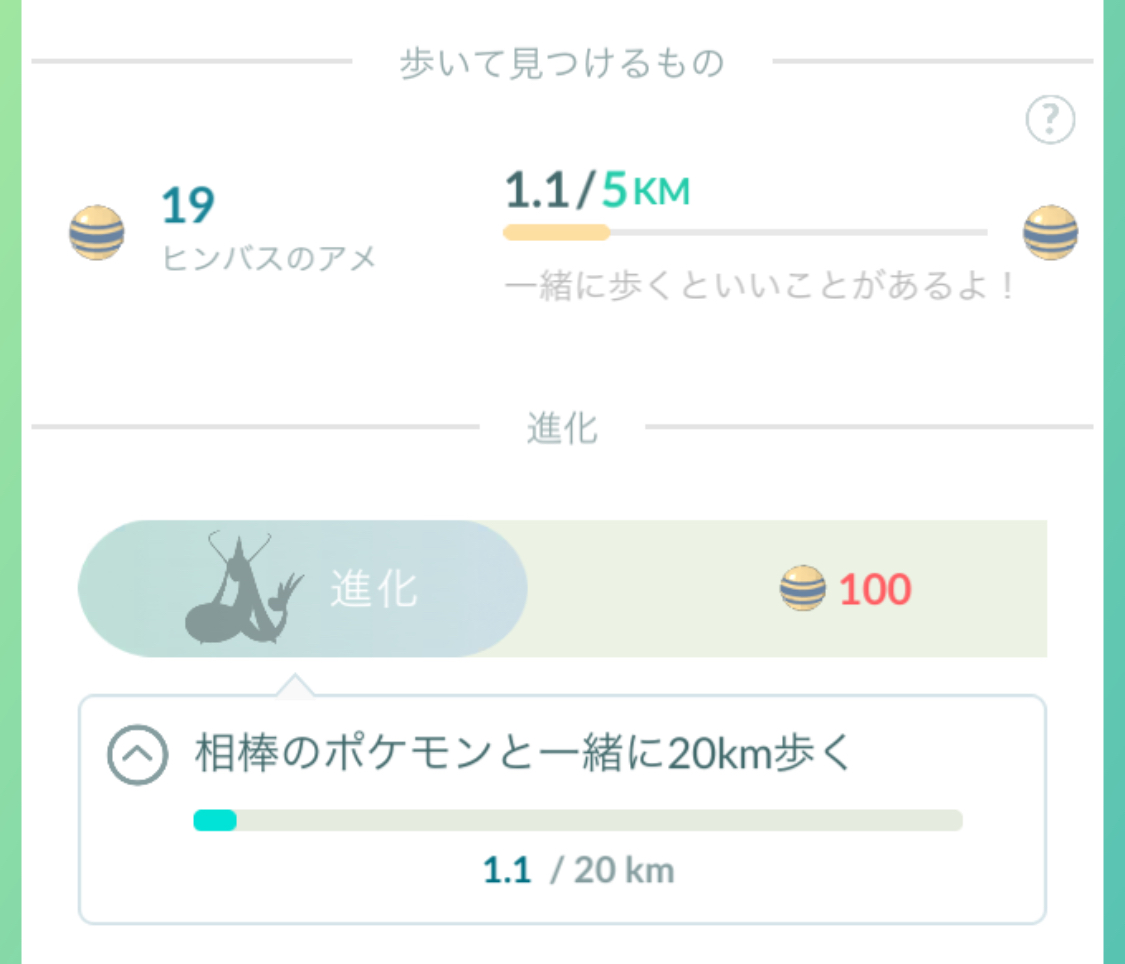Open the help question mark icon
This screenshot has height=964, width=1125.
(x=1050, y=120)
